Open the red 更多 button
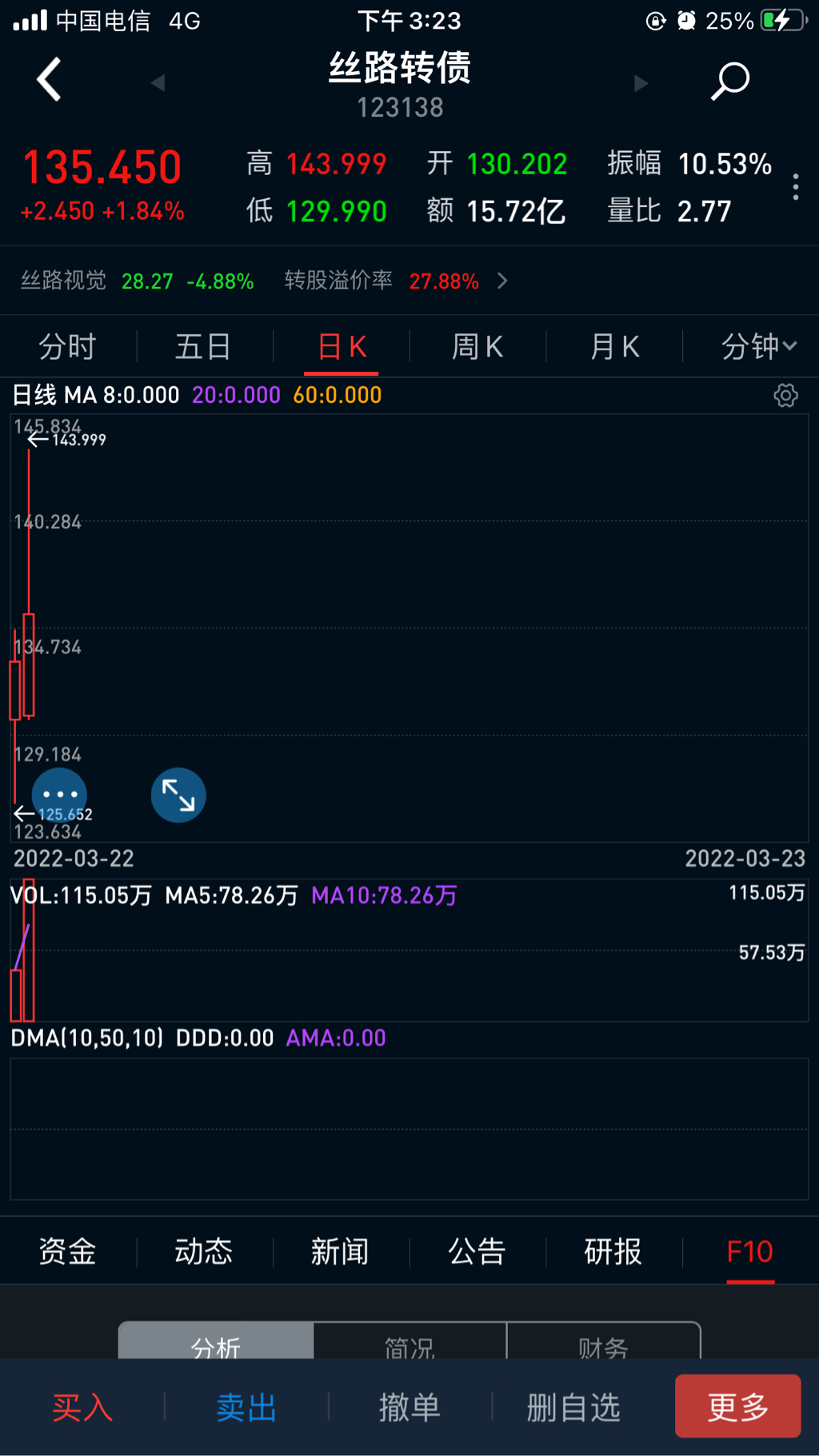The image size is (819, 1456). pos(737,1406)
